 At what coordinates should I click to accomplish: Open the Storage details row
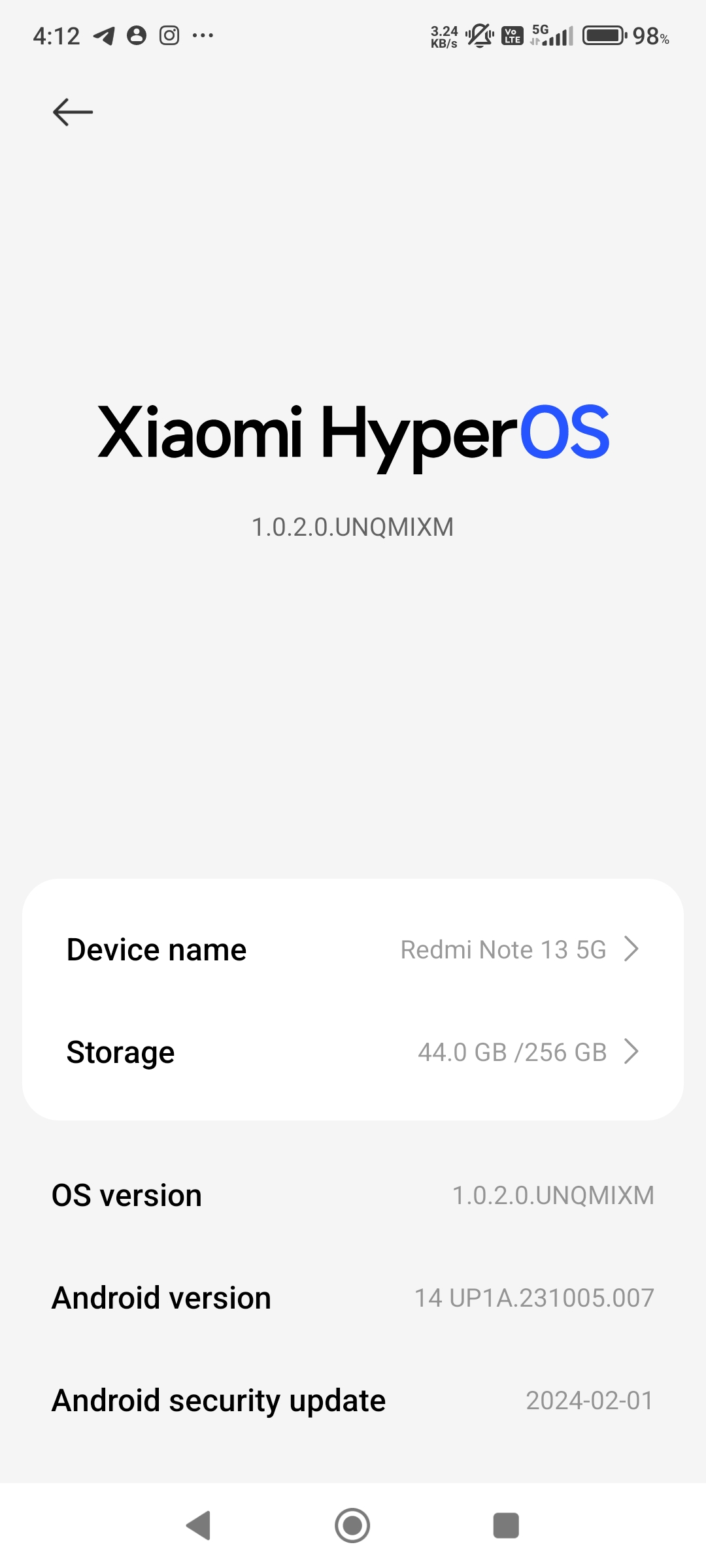click(x=353, y=1052)
